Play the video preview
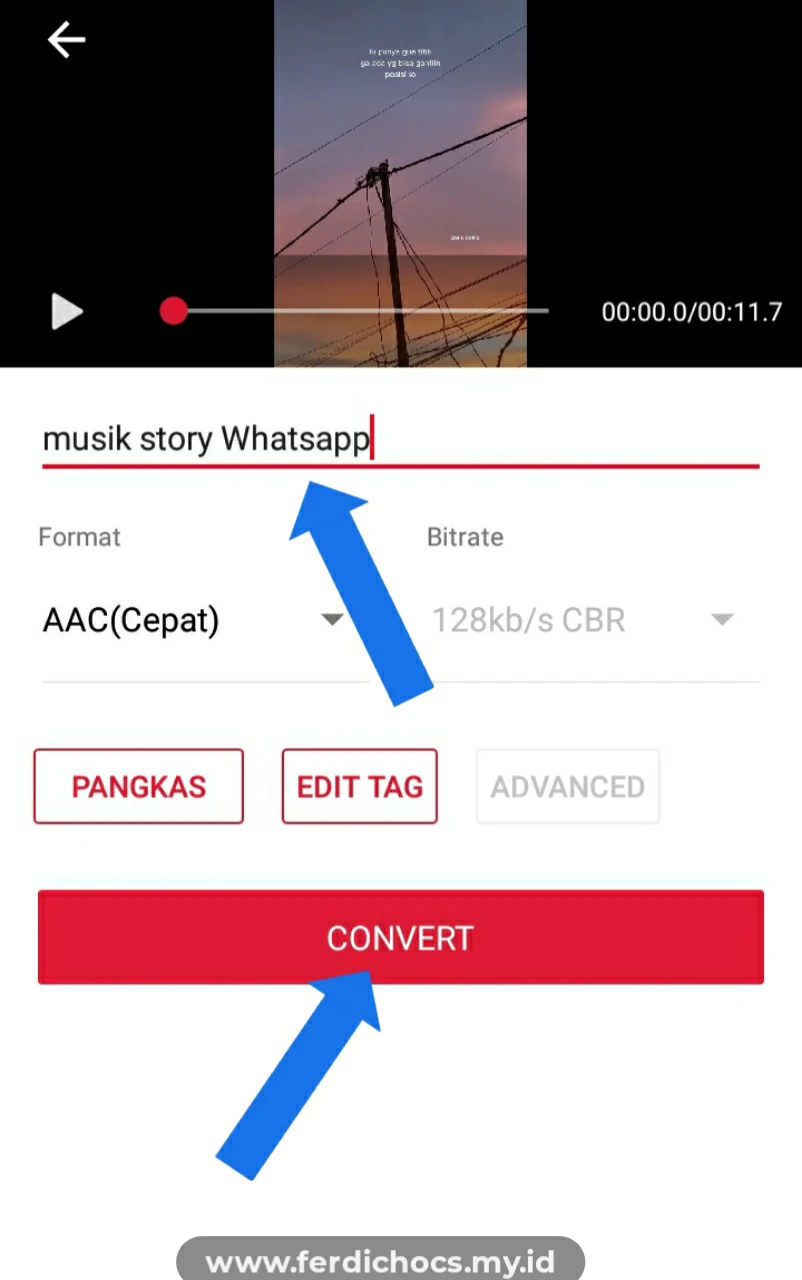The width and height of the screenshot is (802, 1280). coord(67,311)
